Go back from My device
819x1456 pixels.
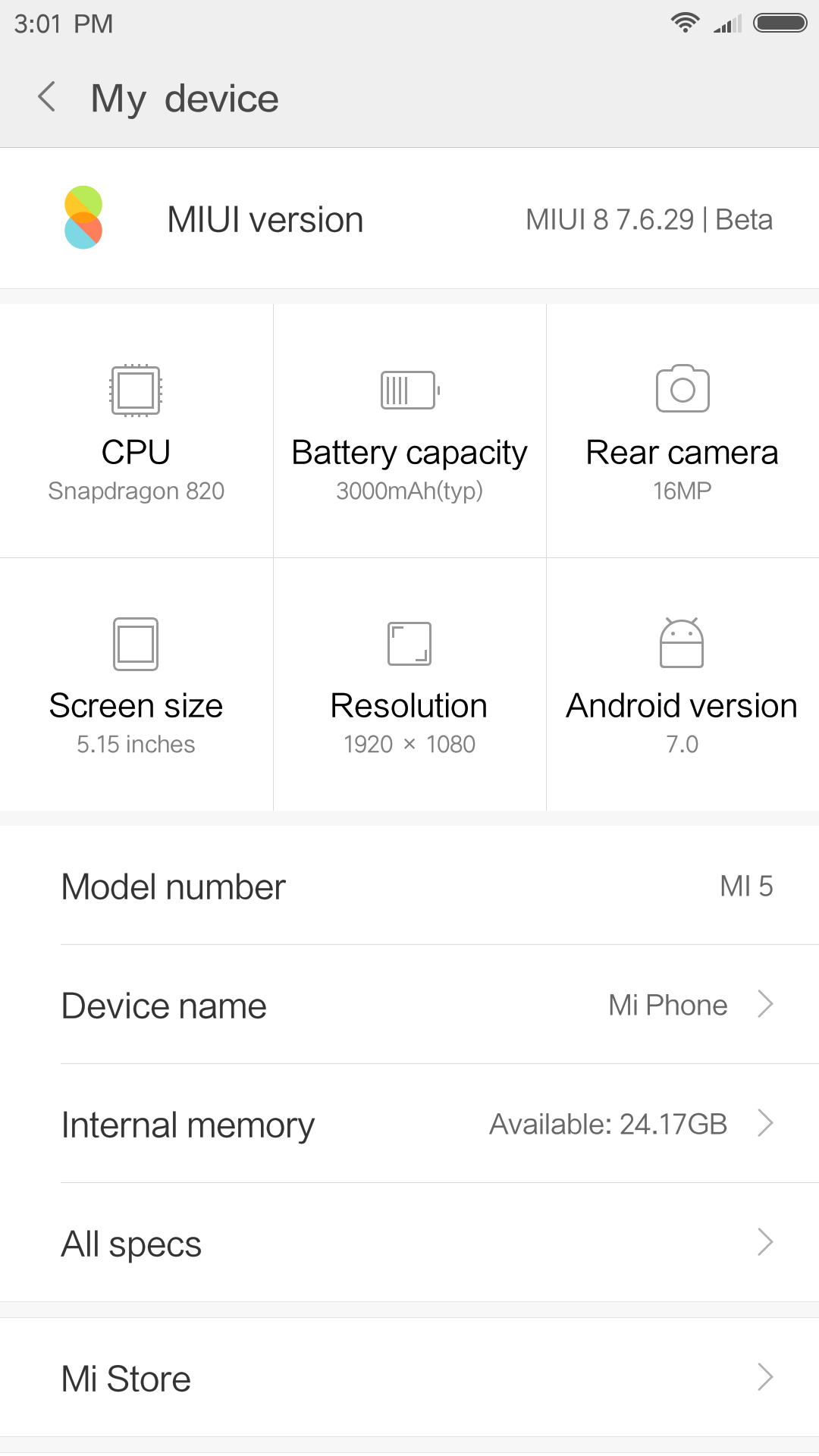(47, 97)
